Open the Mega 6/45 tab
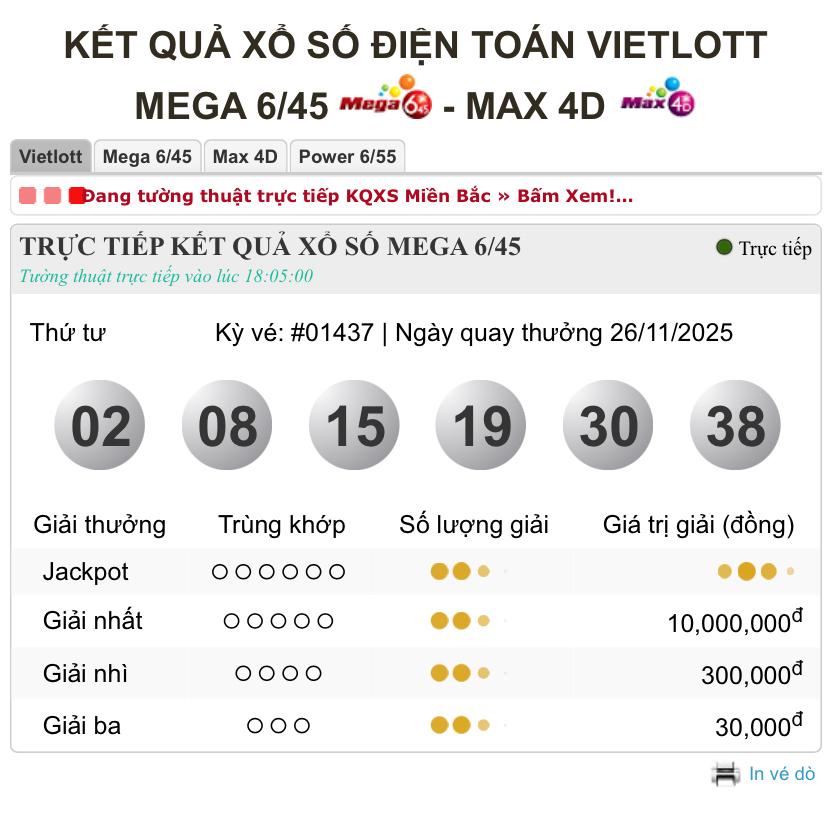833x827 pixels. coord(147,157)
